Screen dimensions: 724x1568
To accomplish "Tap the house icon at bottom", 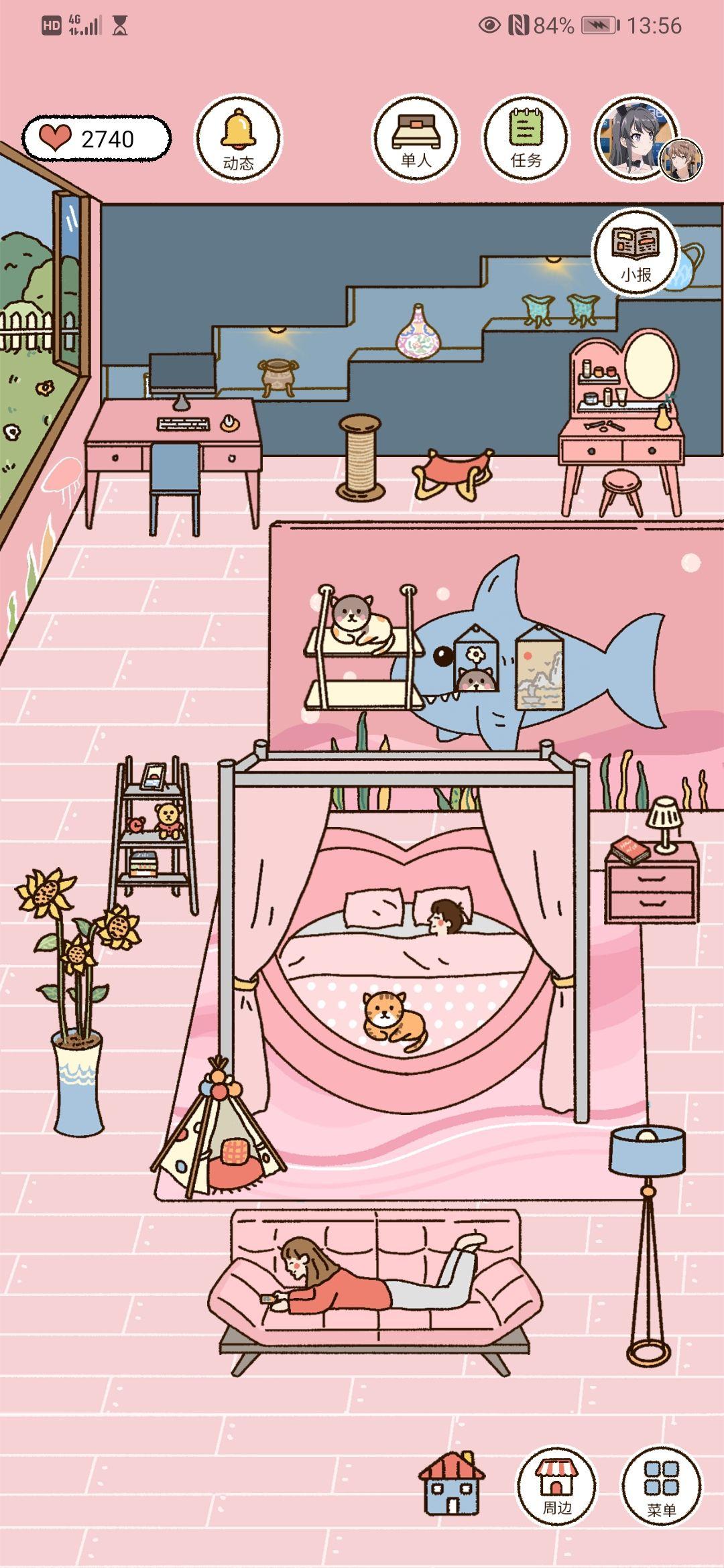I will tap(451, 1483).
